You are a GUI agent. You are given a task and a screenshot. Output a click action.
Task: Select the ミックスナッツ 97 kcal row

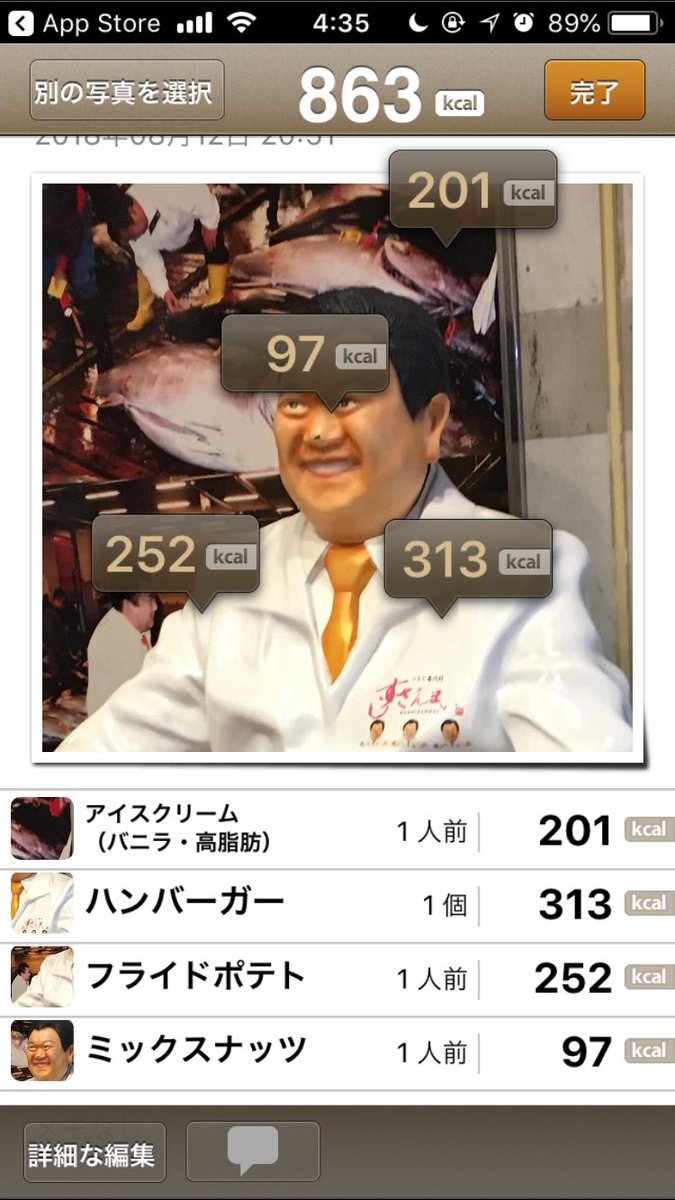coord(337,1051)
